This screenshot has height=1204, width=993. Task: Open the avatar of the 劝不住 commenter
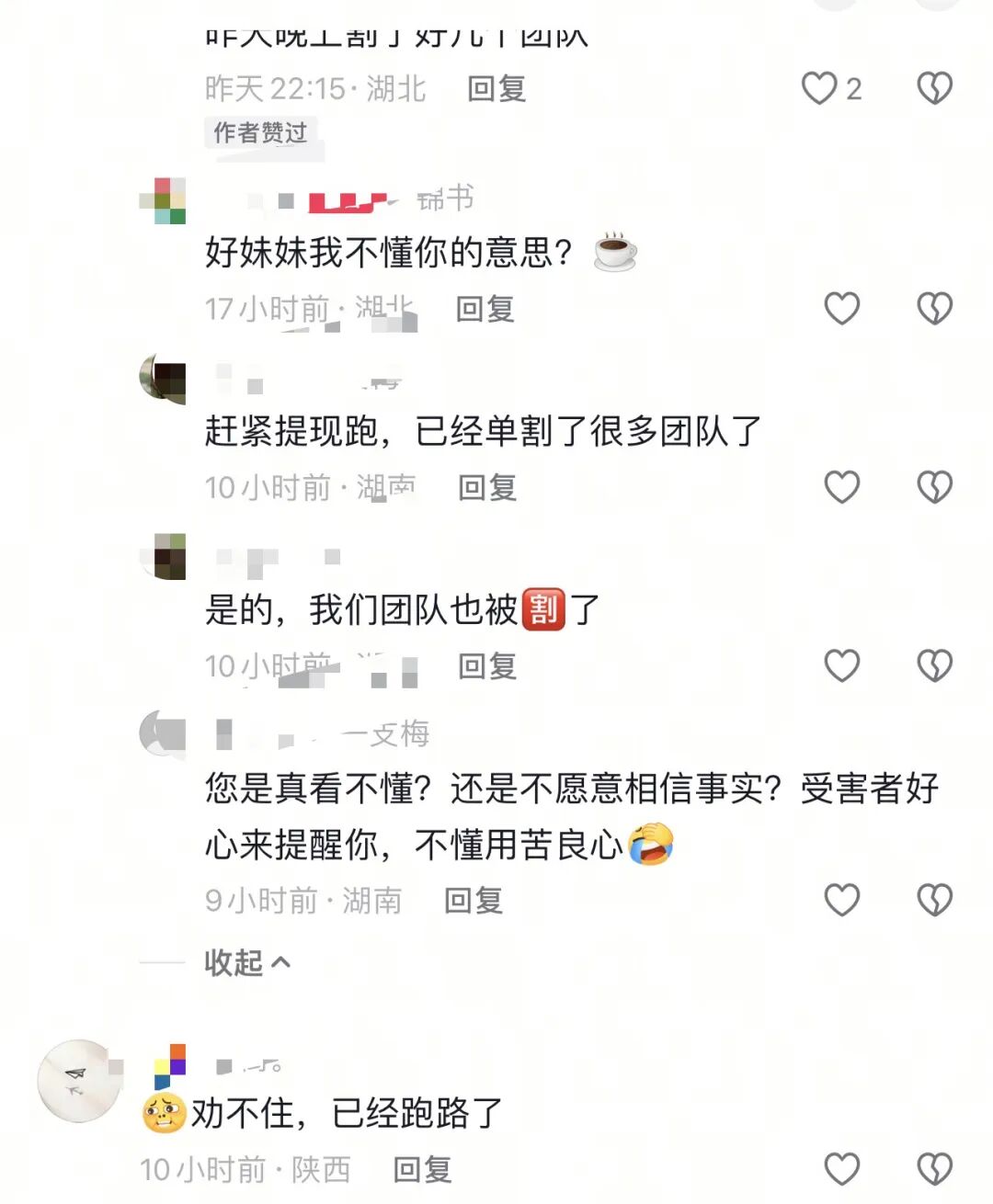79,1081
